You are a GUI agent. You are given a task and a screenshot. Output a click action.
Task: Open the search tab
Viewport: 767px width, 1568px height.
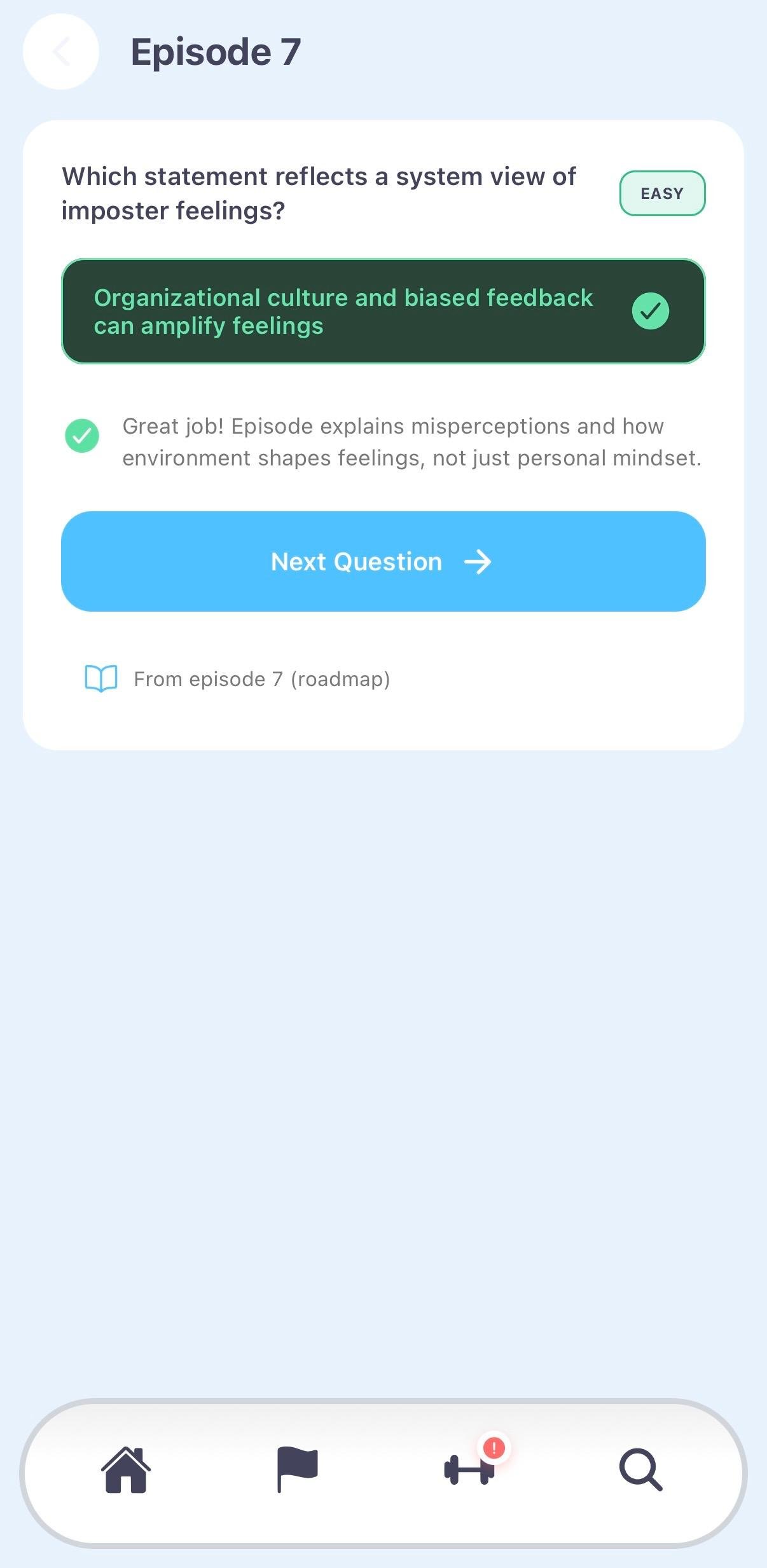[640, 1470]
